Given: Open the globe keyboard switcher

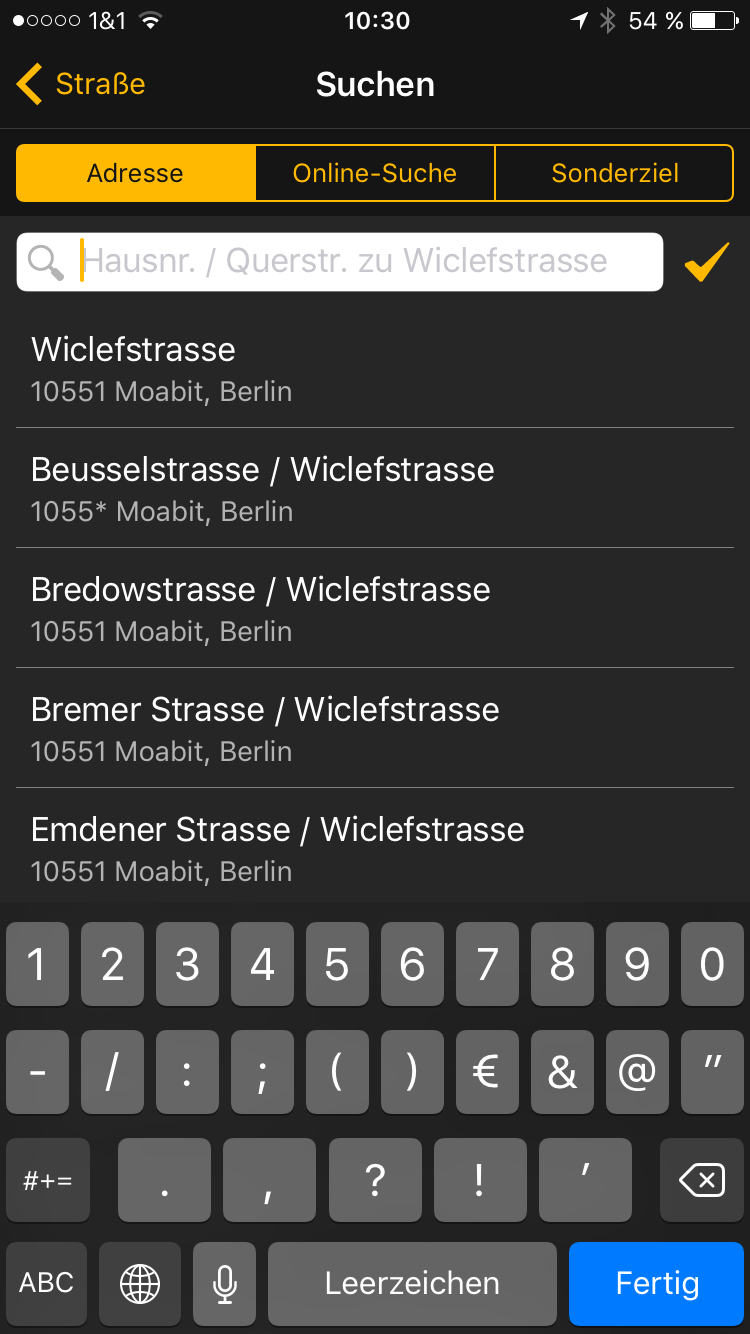Looking at the screenshot, I should click(x=140, y=1283).
